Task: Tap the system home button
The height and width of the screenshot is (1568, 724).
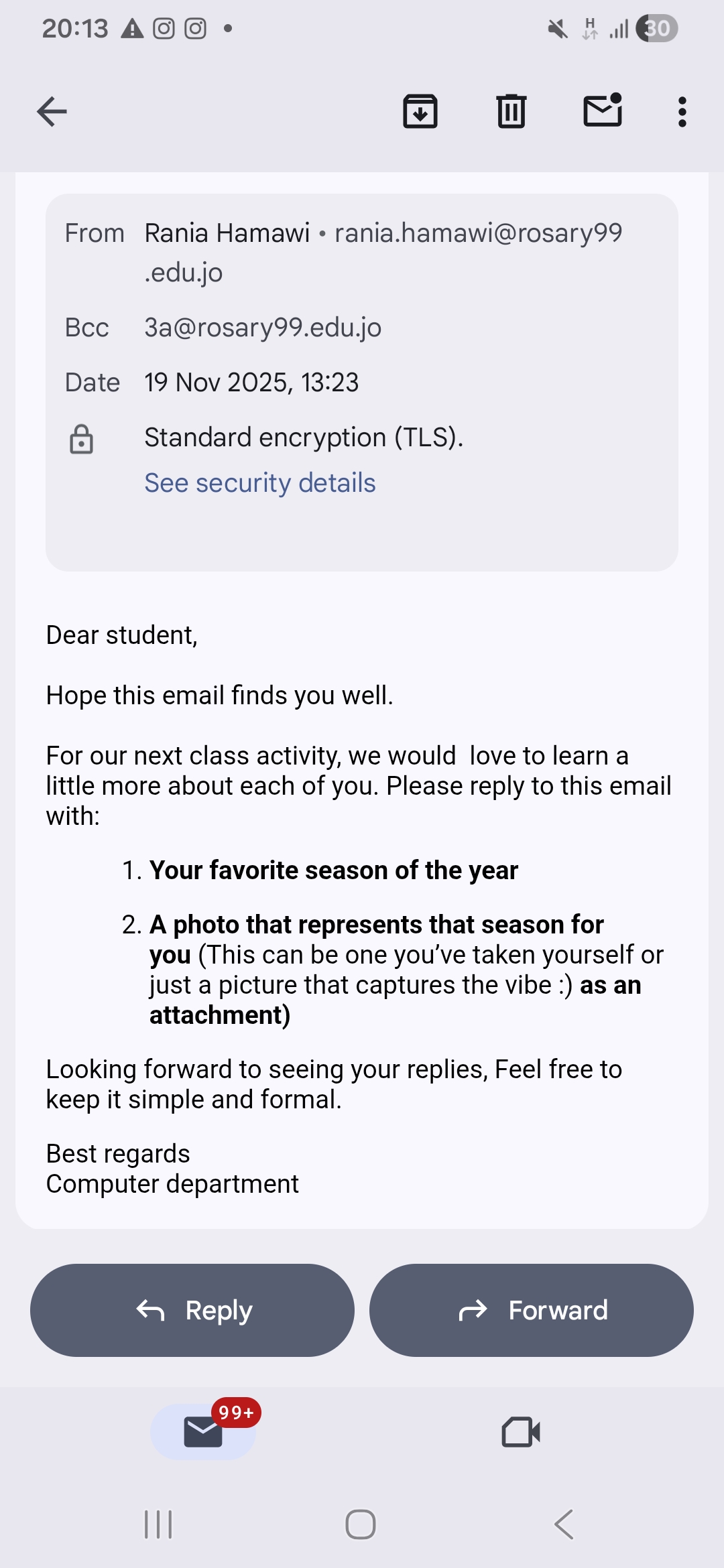Action: [x=361, y=1524]
